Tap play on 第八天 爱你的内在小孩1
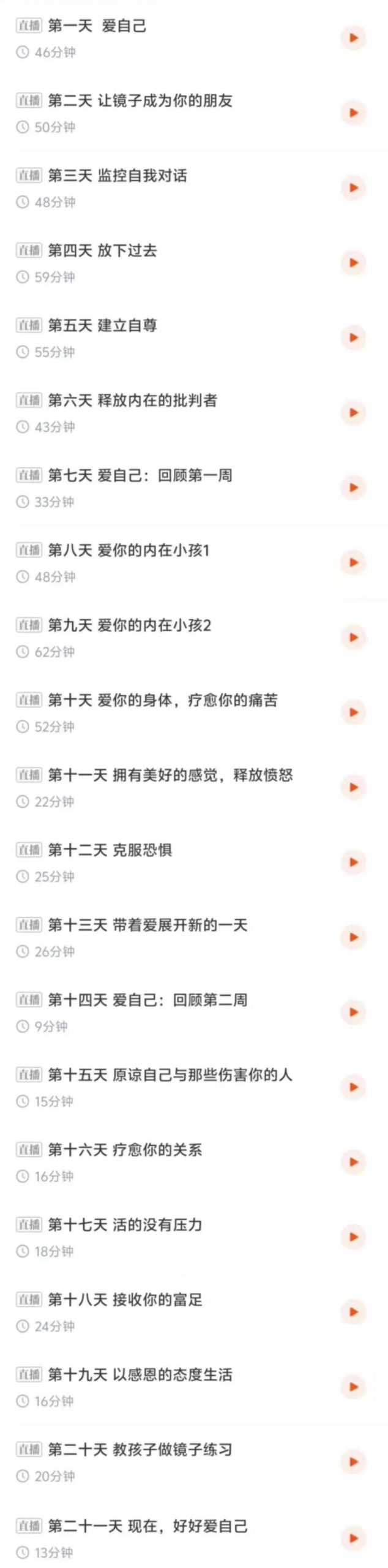Image resolution: width=388 pixels, height=1568 pixels. click(x=353, y=562)
